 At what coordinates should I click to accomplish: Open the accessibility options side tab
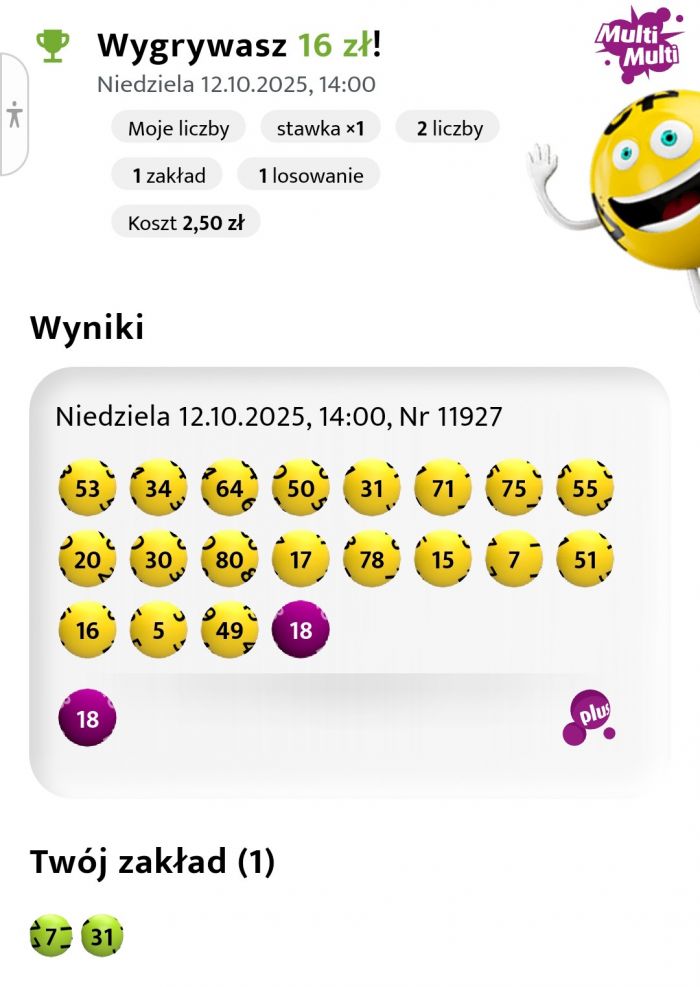click(13, 113)
